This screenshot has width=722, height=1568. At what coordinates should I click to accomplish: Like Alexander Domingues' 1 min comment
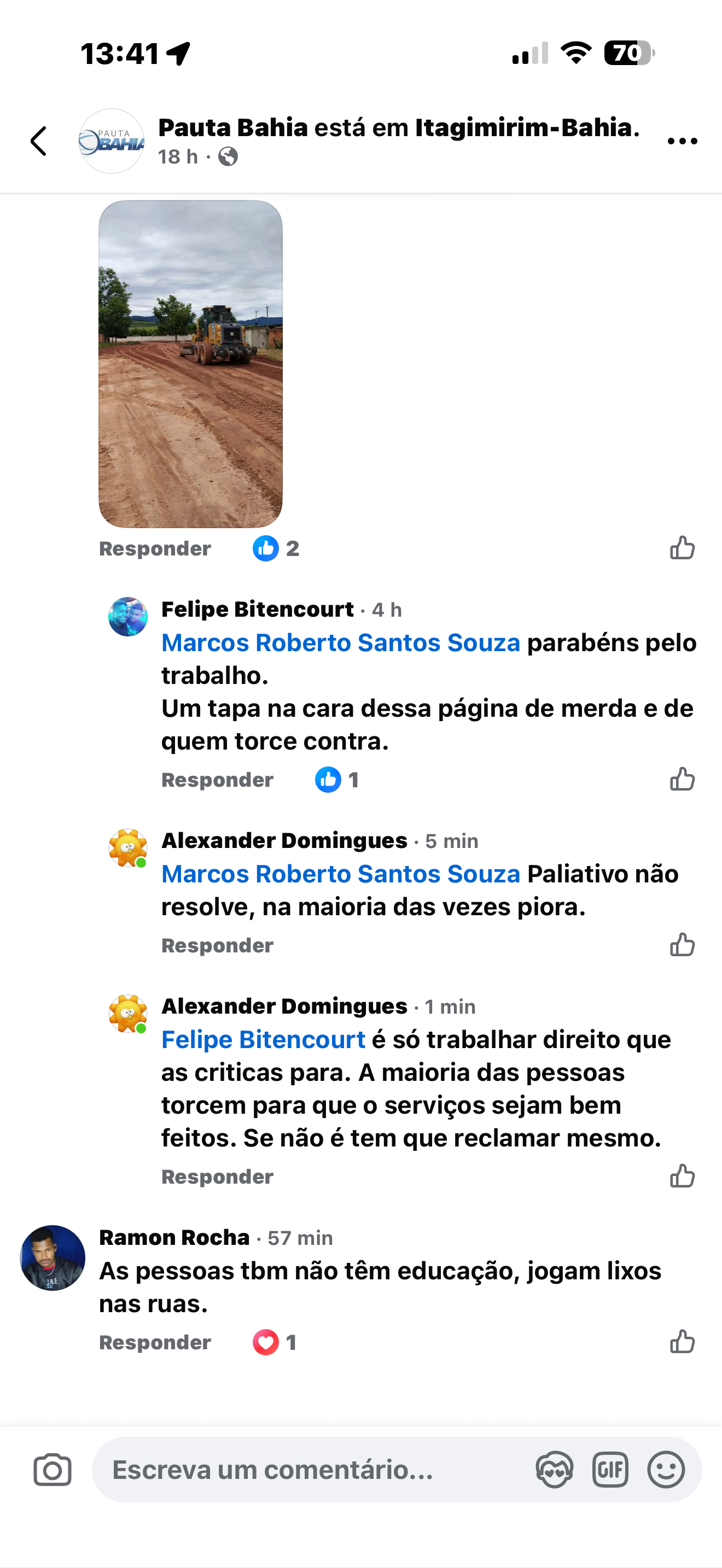[x=682, y=1176]
